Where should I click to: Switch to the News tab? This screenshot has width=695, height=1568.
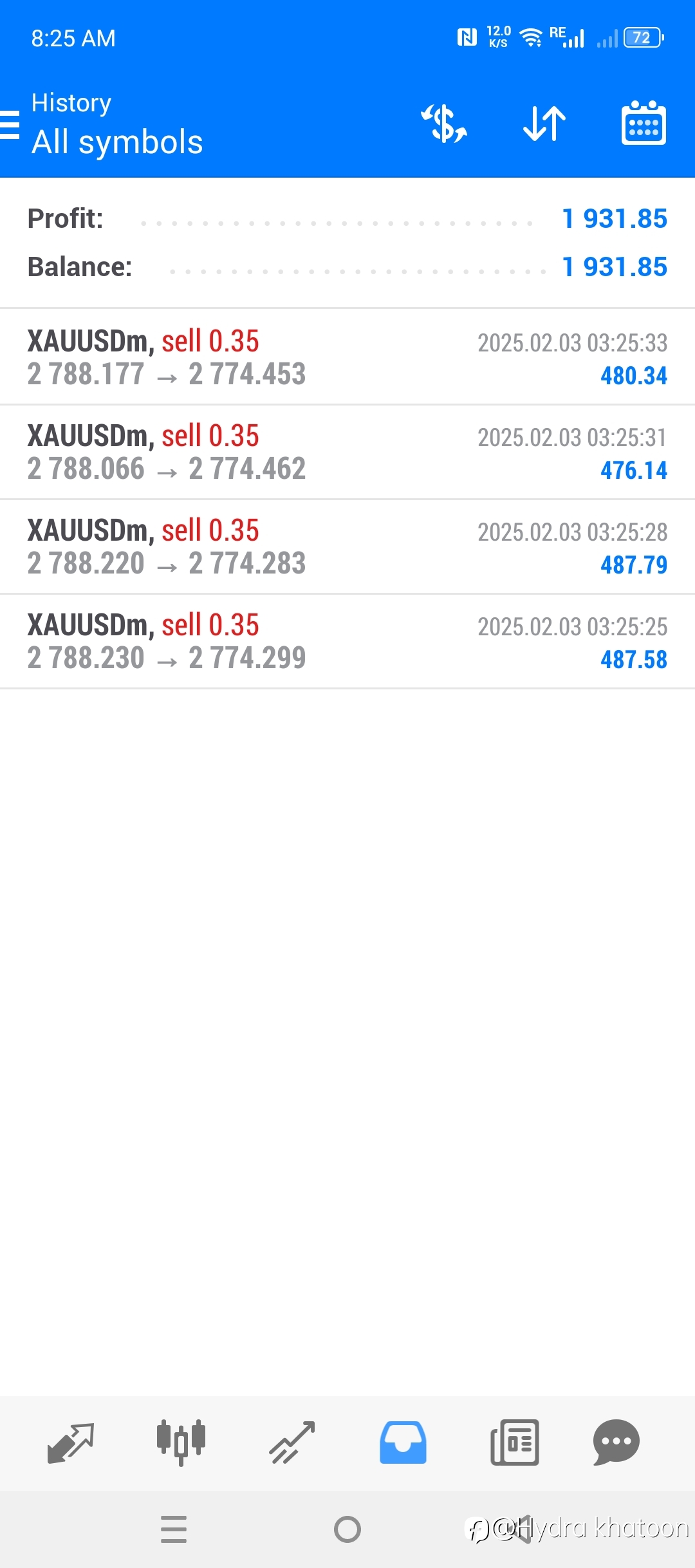pyautogui.click(x=515, y=1442)
